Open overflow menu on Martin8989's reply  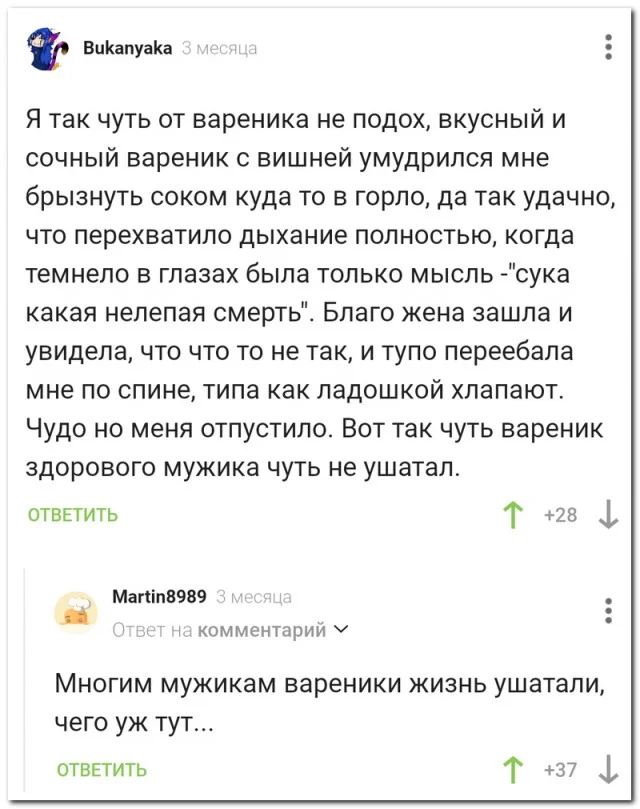tap(610, 610)
